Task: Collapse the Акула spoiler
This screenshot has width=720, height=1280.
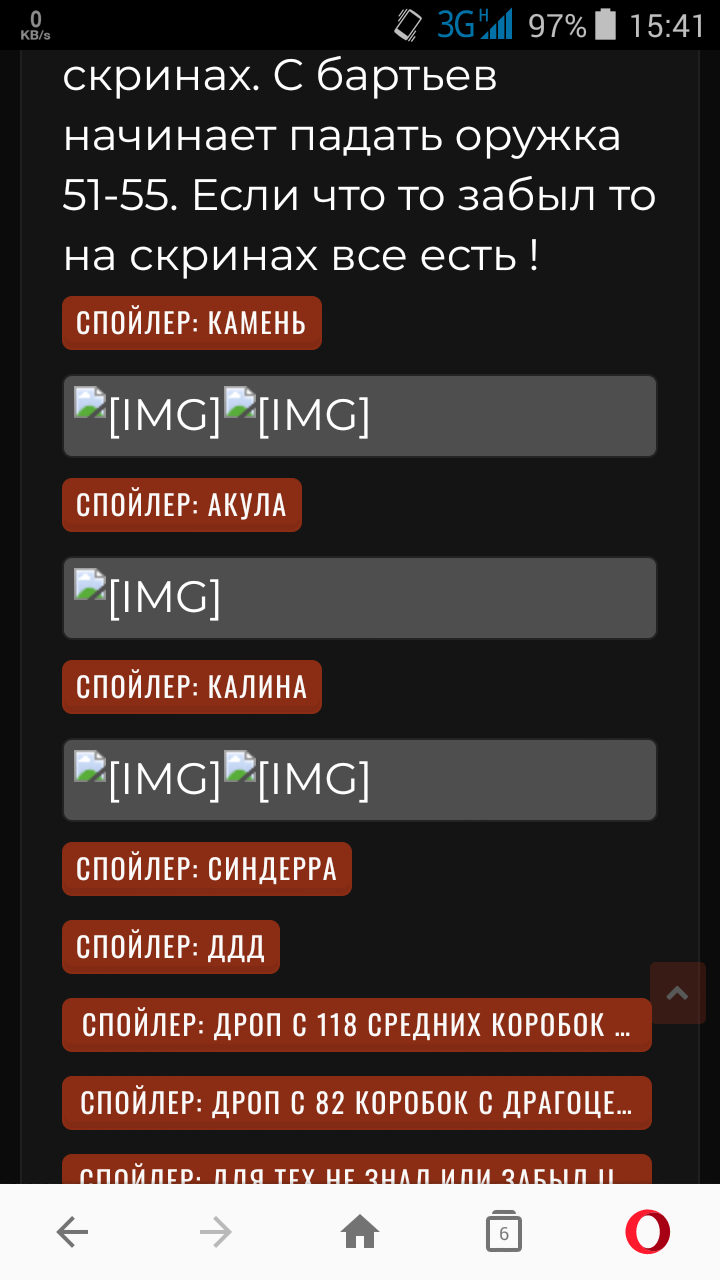Action: point(182,505)
